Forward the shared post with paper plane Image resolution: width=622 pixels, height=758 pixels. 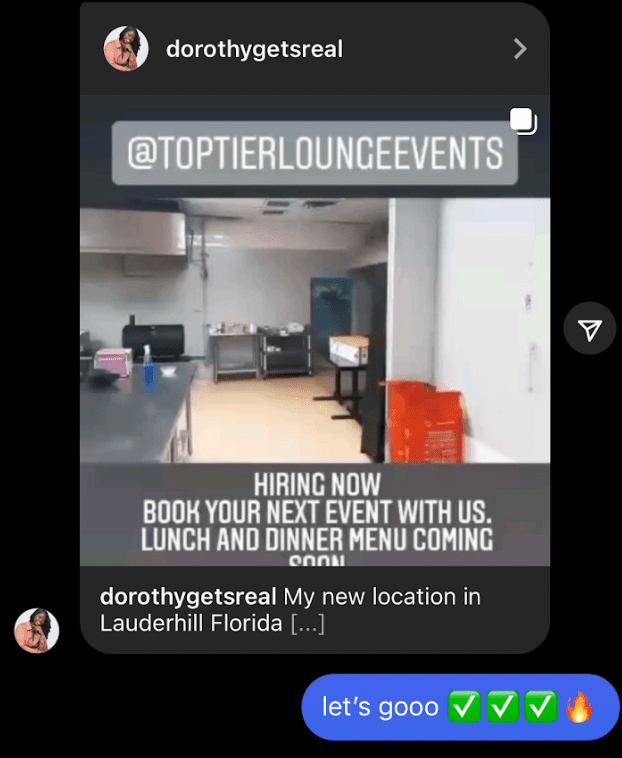click(x=589, y=328)
